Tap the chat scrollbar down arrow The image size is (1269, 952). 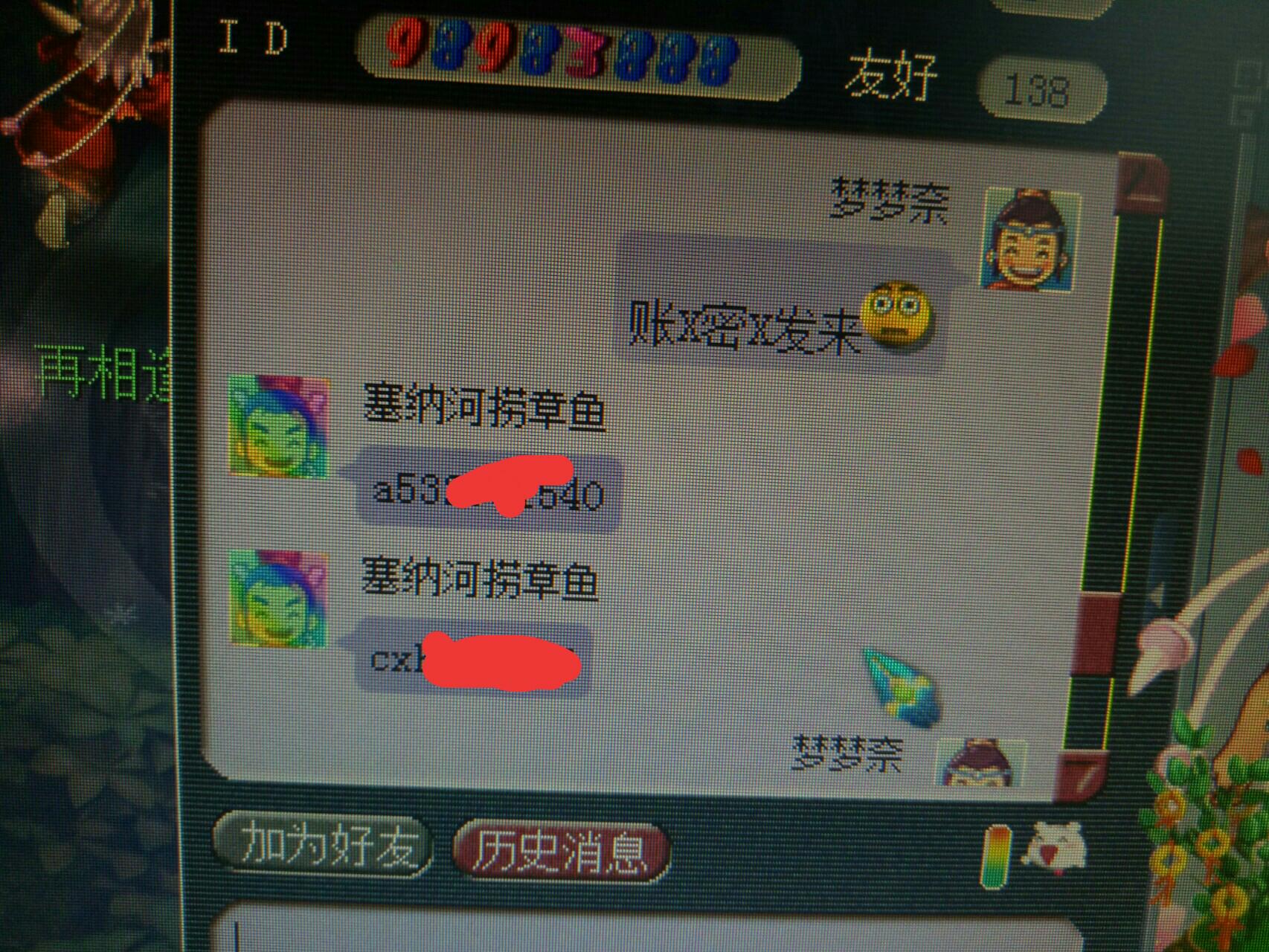(1082, 776)
